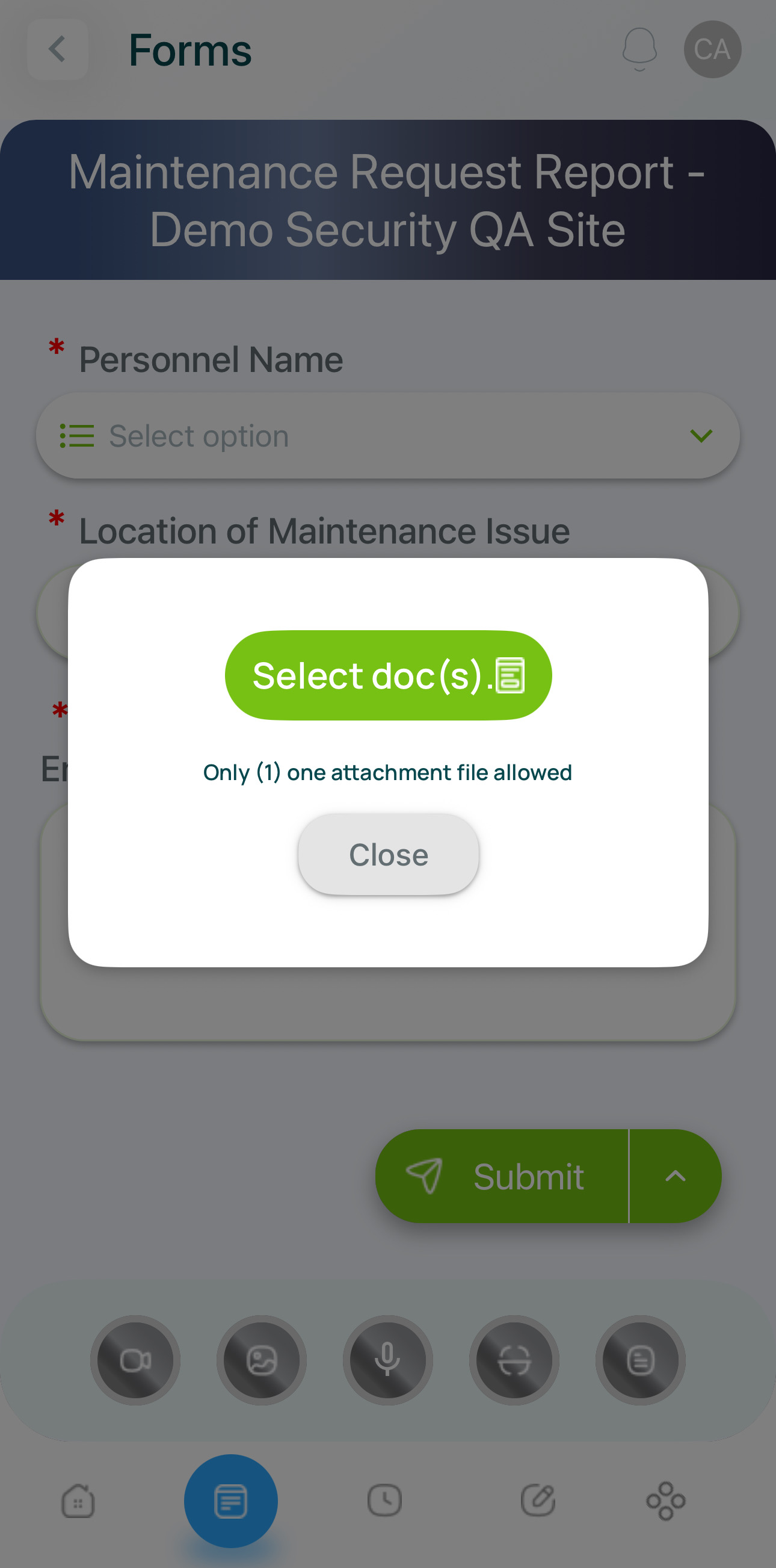The height and width of the screenshot is (1568, 776).
Task: Expand the Personnel Name dropdown
Action: [388, 436]
